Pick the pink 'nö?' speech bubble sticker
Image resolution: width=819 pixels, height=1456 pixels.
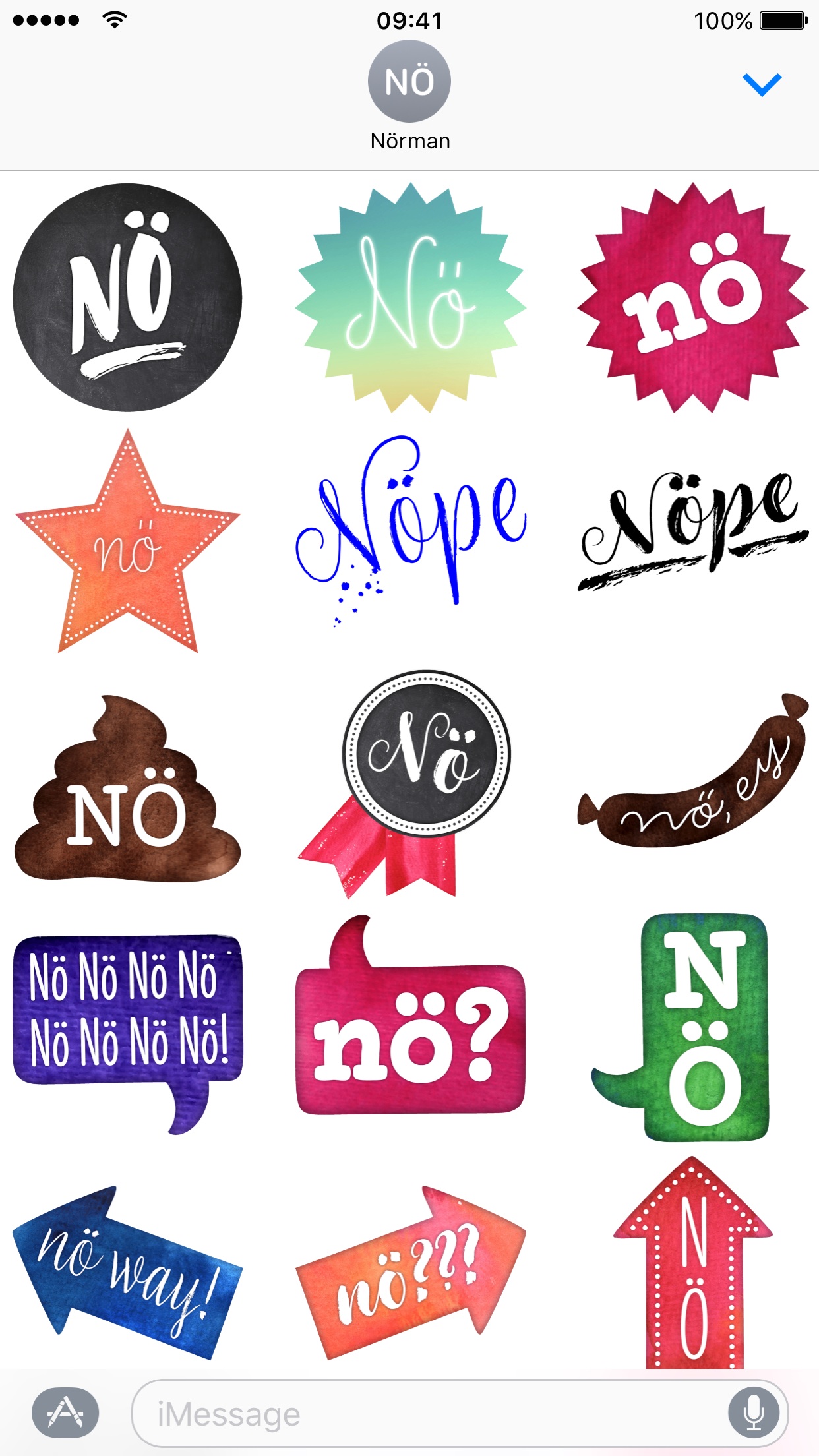(x=410, y=1035)
